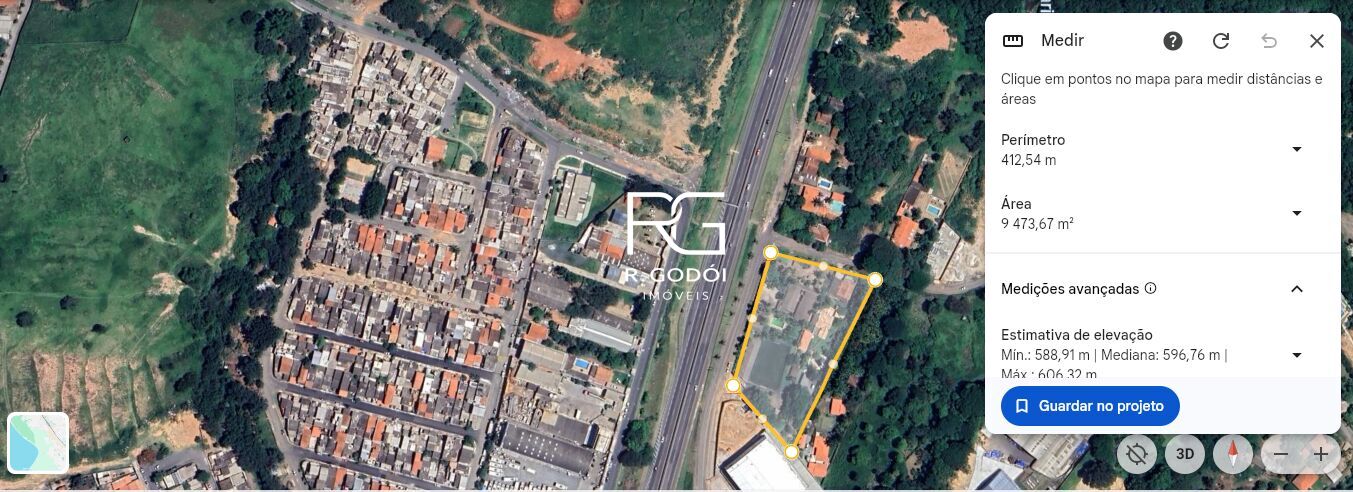Open the Área unit dropdown
Screen dimensions: 1353x492
[1297, 213]
